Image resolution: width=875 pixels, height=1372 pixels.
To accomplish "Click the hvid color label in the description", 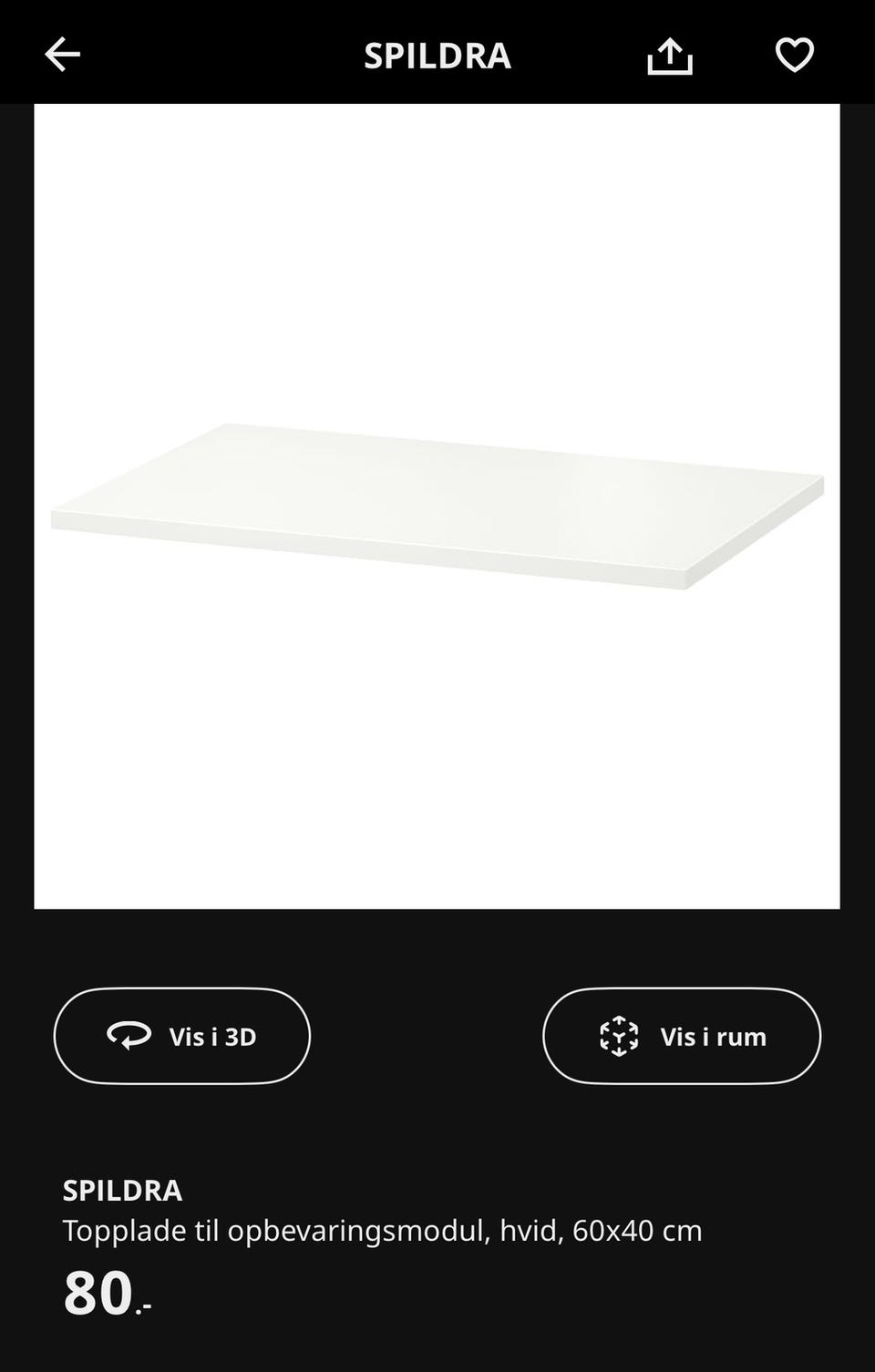I will pos(530,1229).
